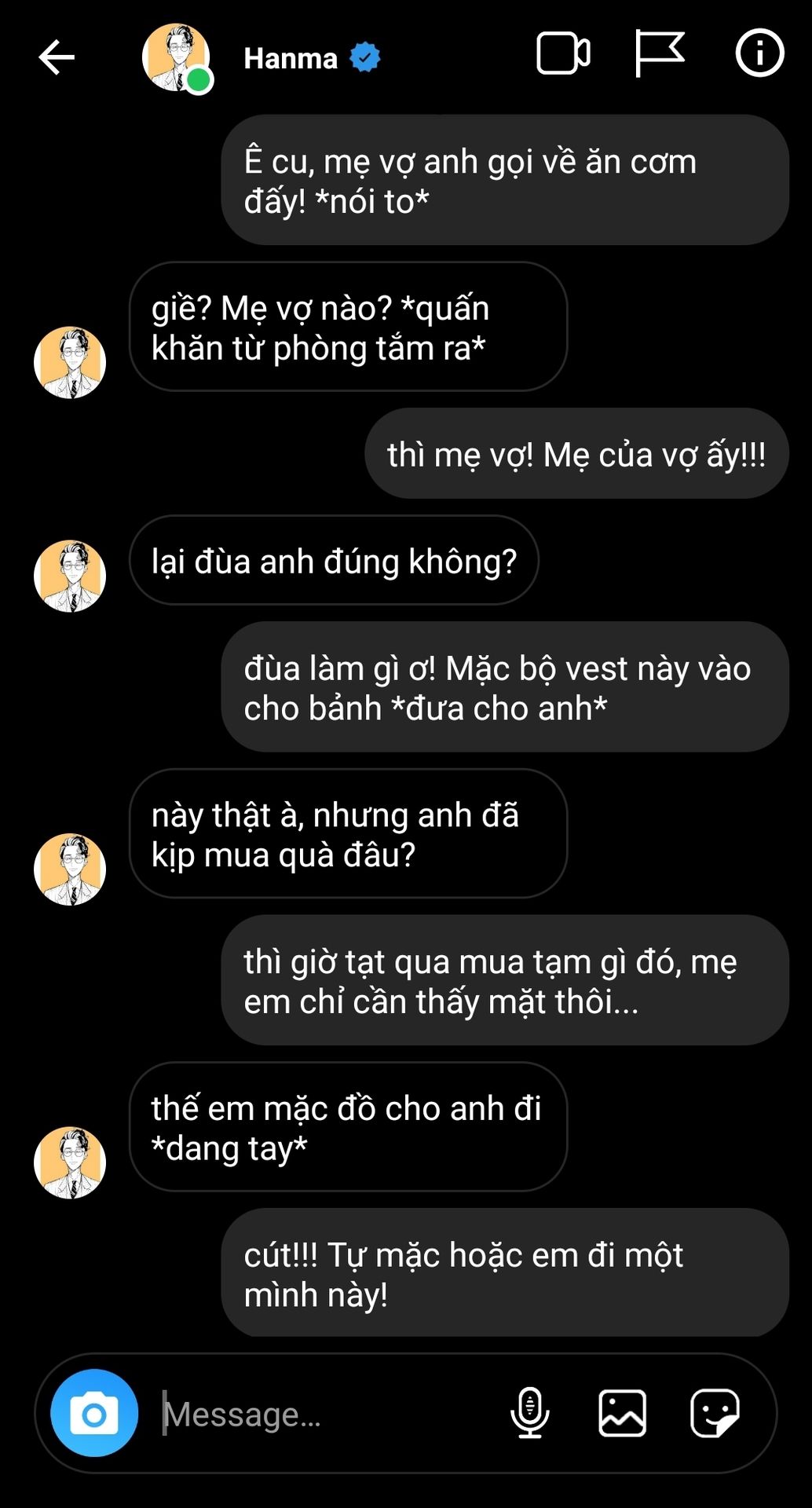Image resolution: width=812 pixels, height=1508 pixels.
Task: Go back from the Hanma chat
Action: pos(57,57)
